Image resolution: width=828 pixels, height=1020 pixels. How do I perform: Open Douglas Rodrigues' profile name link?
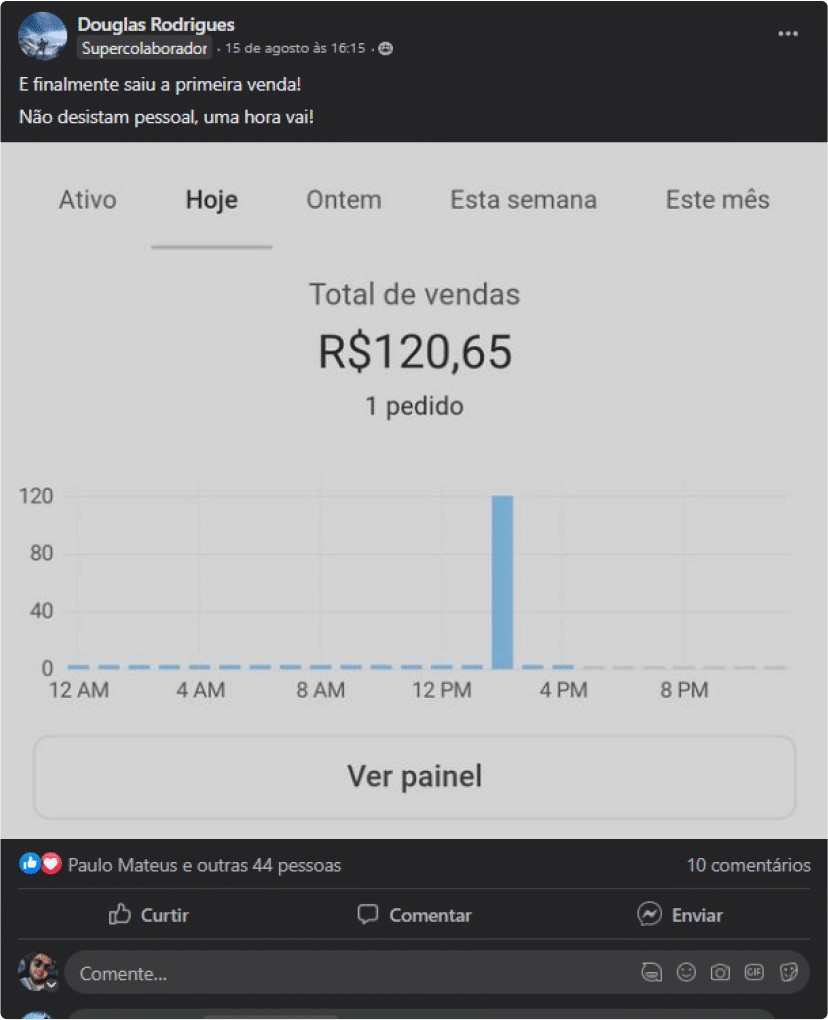point(156,24)
